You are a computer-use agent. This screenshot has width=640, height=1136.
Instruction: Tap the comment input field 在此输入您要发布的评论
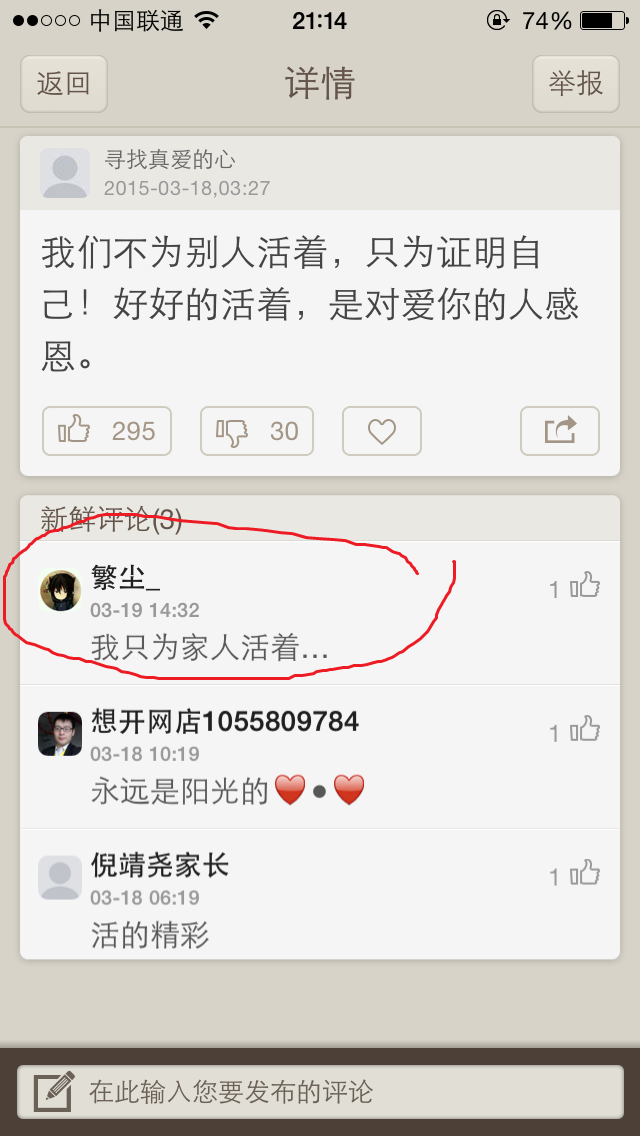tap(320, 1092)
